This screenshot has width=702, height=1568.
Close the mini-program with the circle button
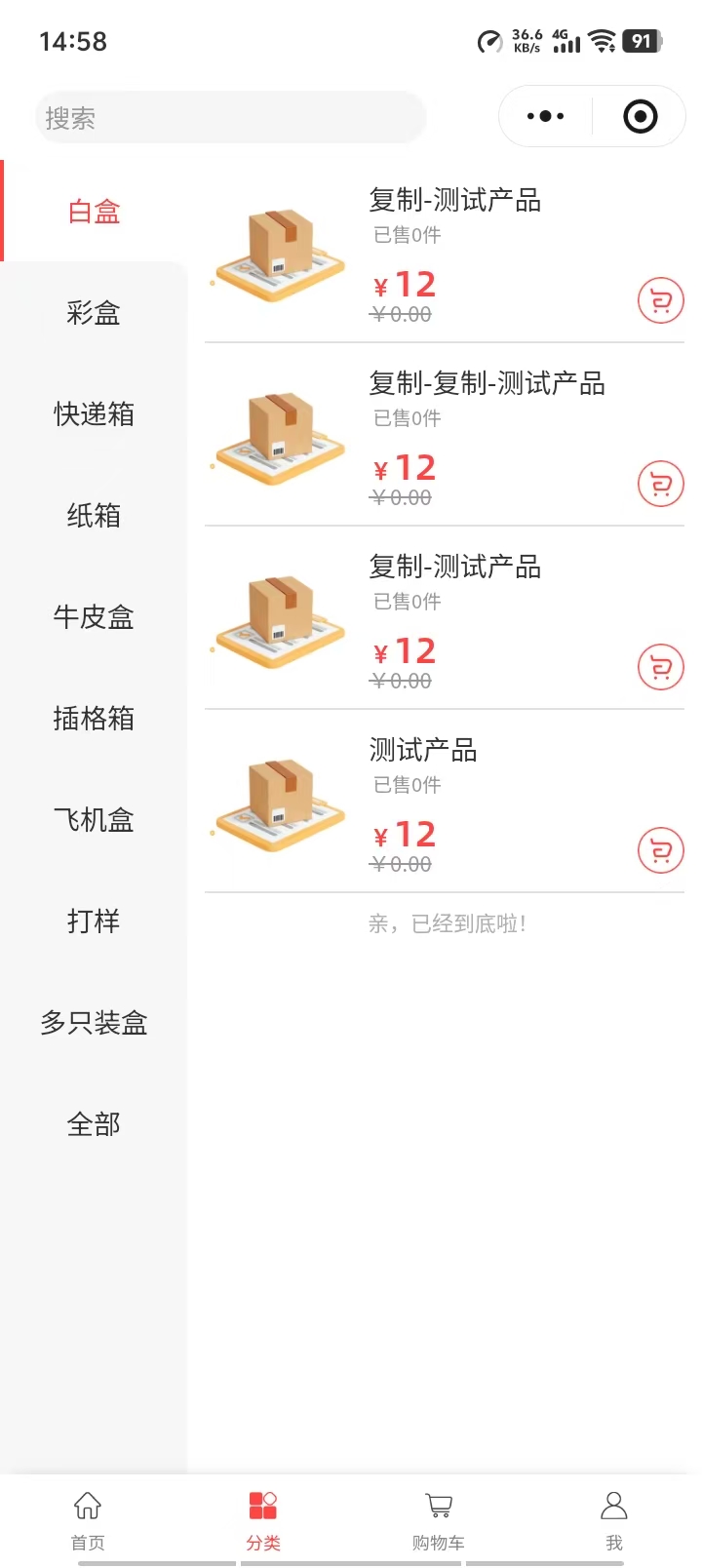(x=640, y=117)
